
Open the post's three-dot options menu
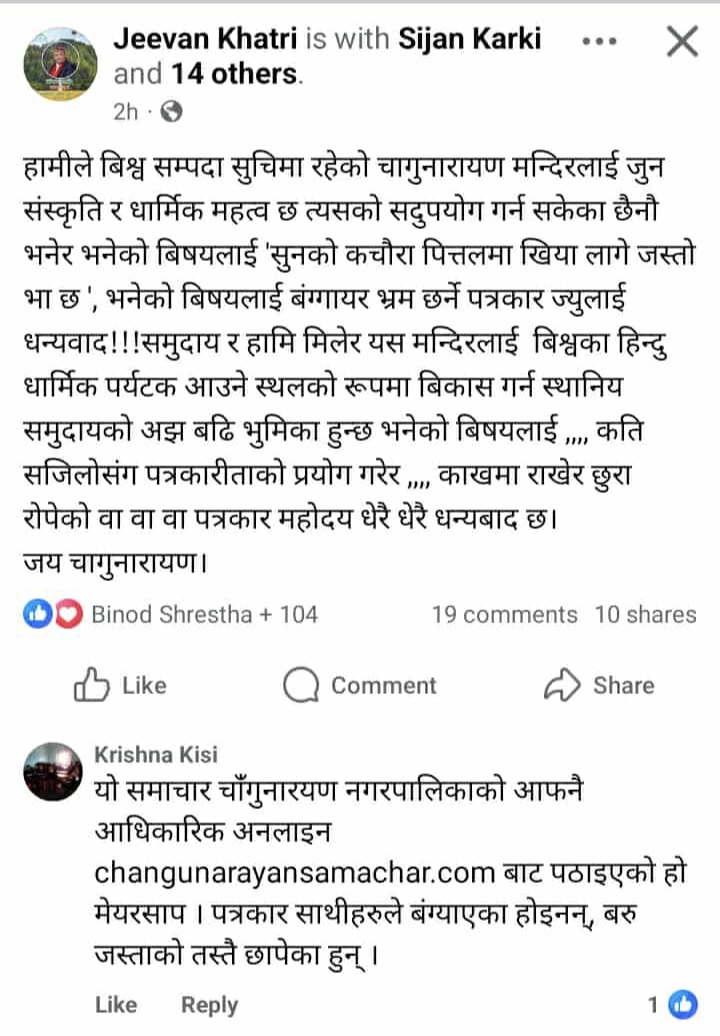click(x=599, y=41)
